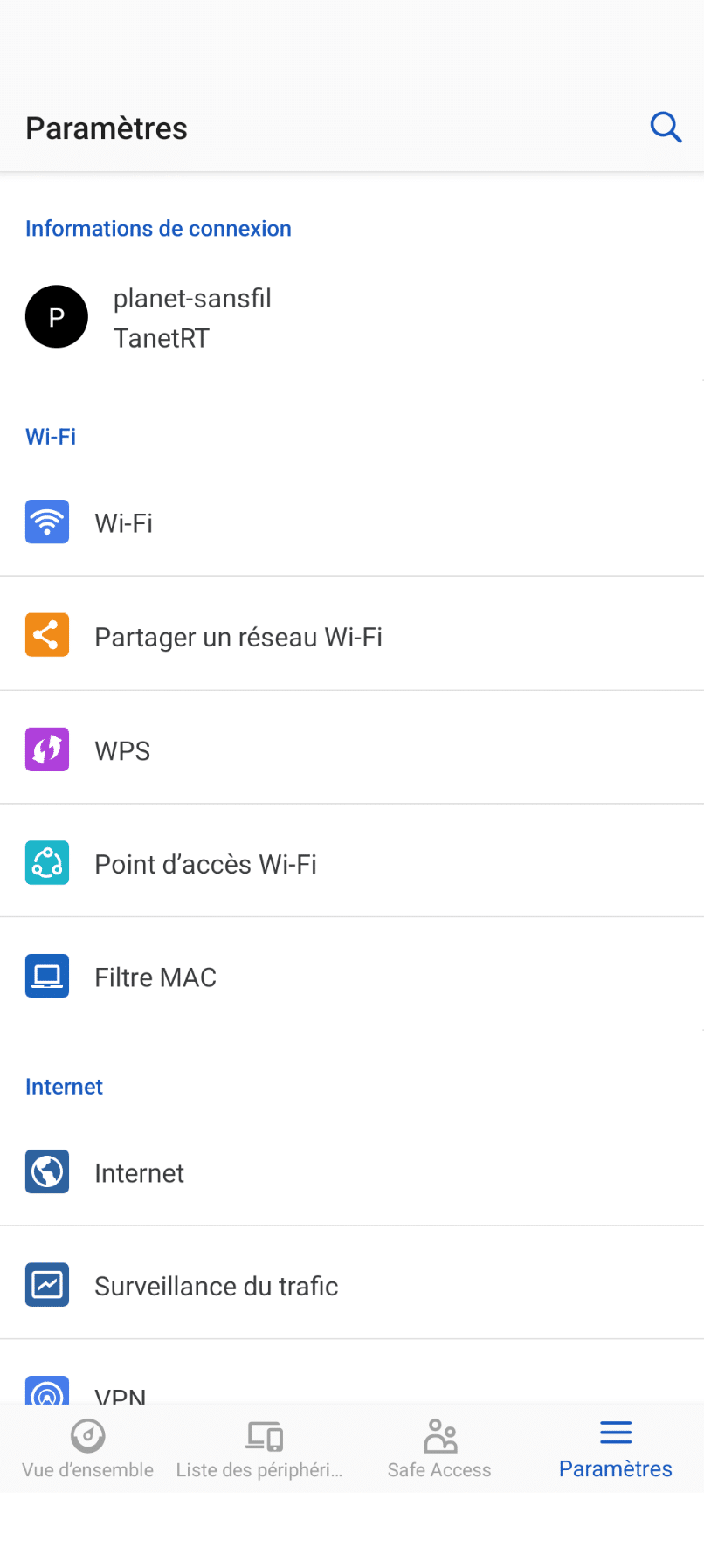
Task: Open Point d'accès Wi-Fi
Action: (352, 862)
